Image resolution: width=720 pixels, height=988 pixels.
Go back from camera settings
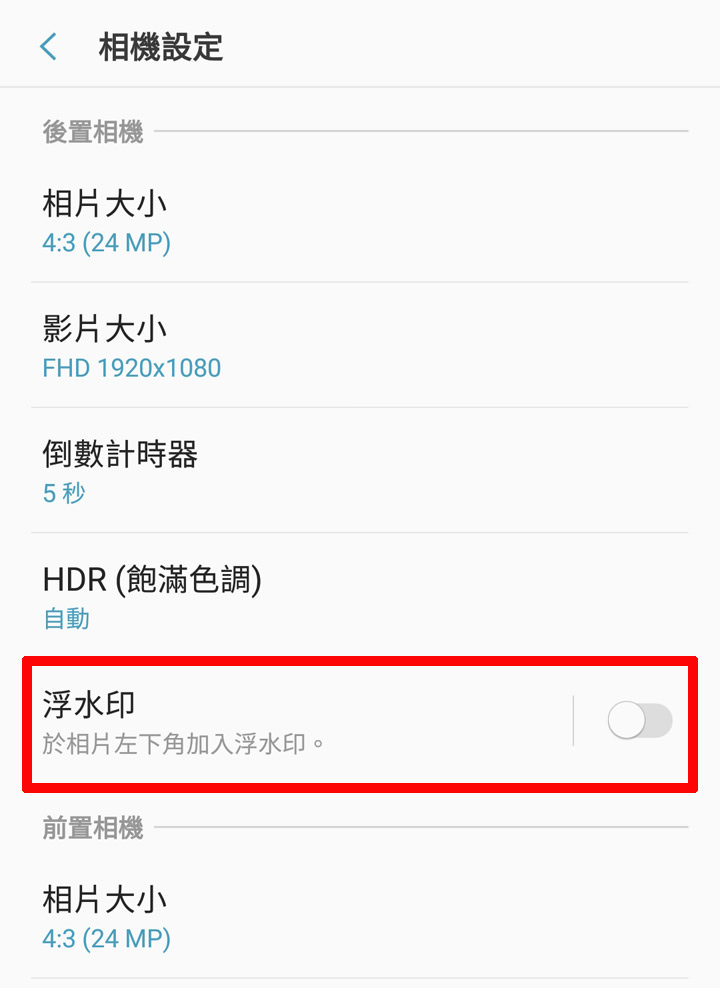[x=48, y=47]
